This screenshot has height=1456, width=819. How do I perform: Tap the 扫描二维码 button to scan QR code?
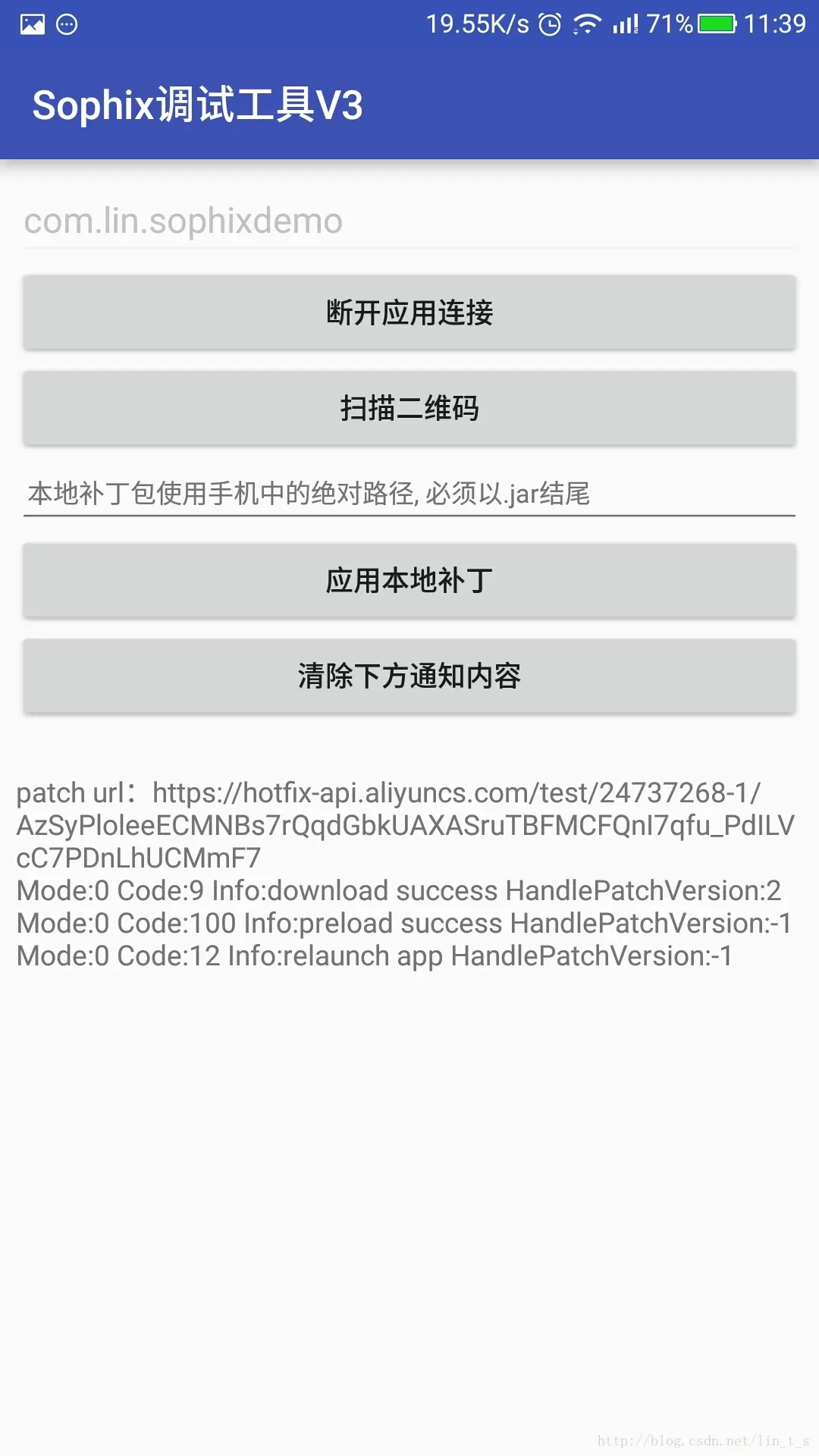pyautogui.click(x=409, y=408)
